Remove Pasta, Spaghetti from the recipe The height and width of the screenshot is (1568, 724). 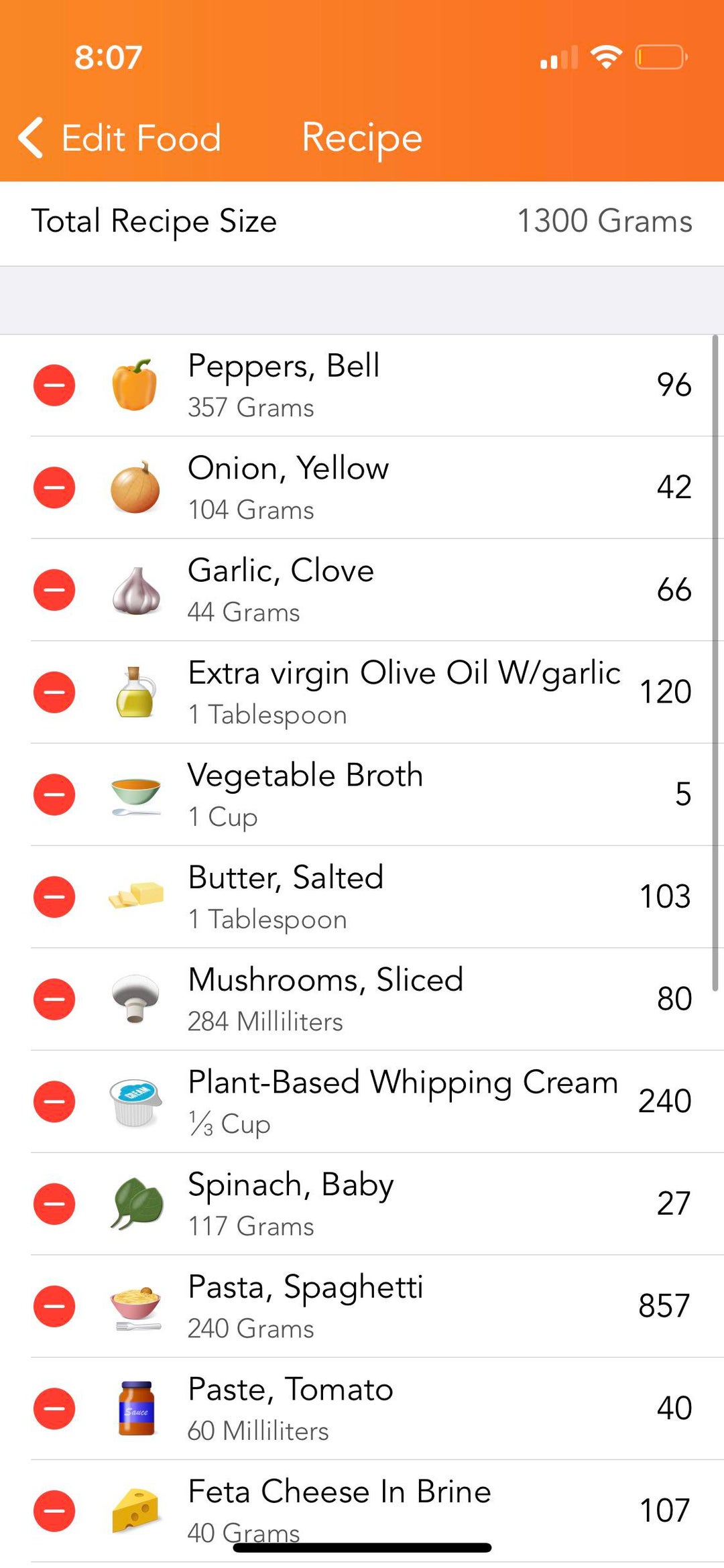(x=54, y=1306)
